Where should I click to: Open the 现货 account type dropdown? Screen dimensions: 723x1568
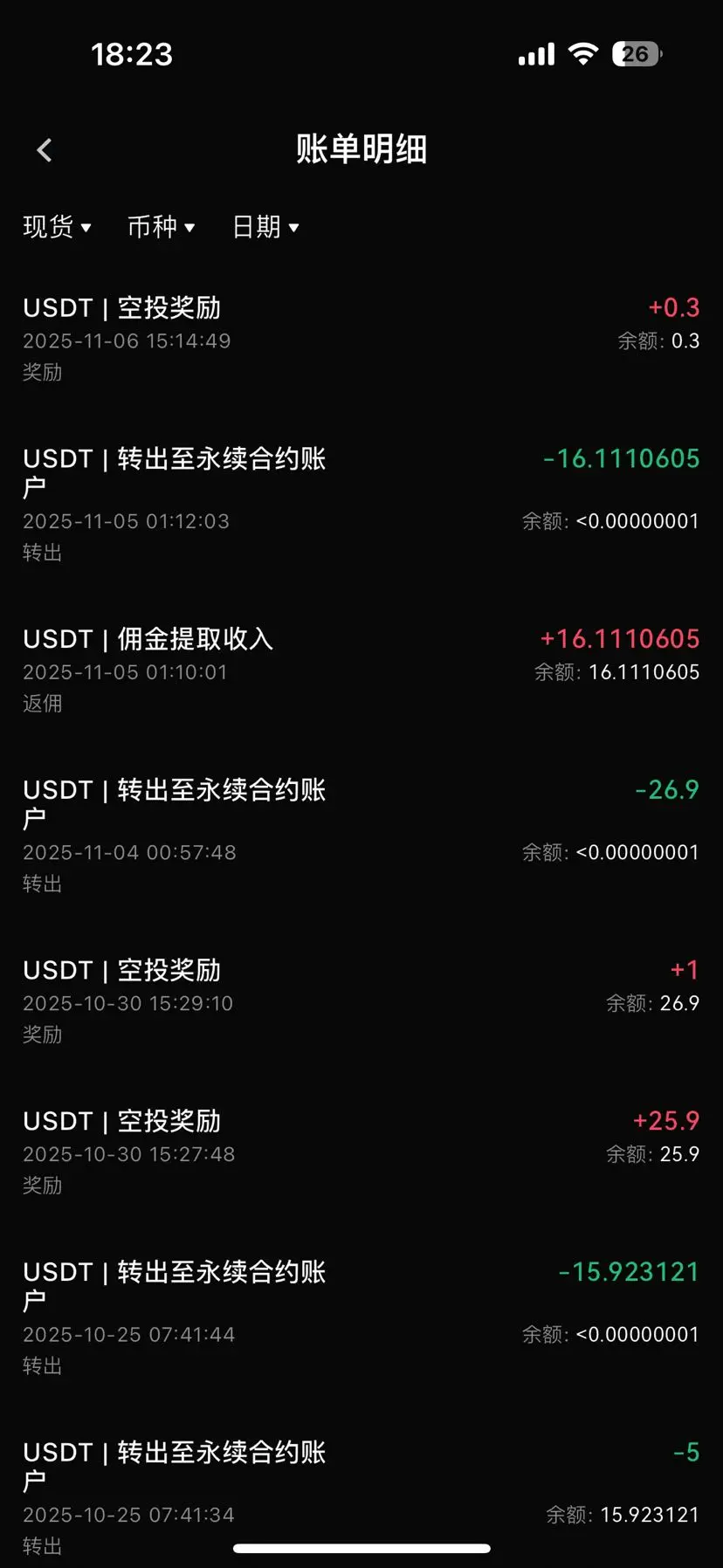pos(57,227)
